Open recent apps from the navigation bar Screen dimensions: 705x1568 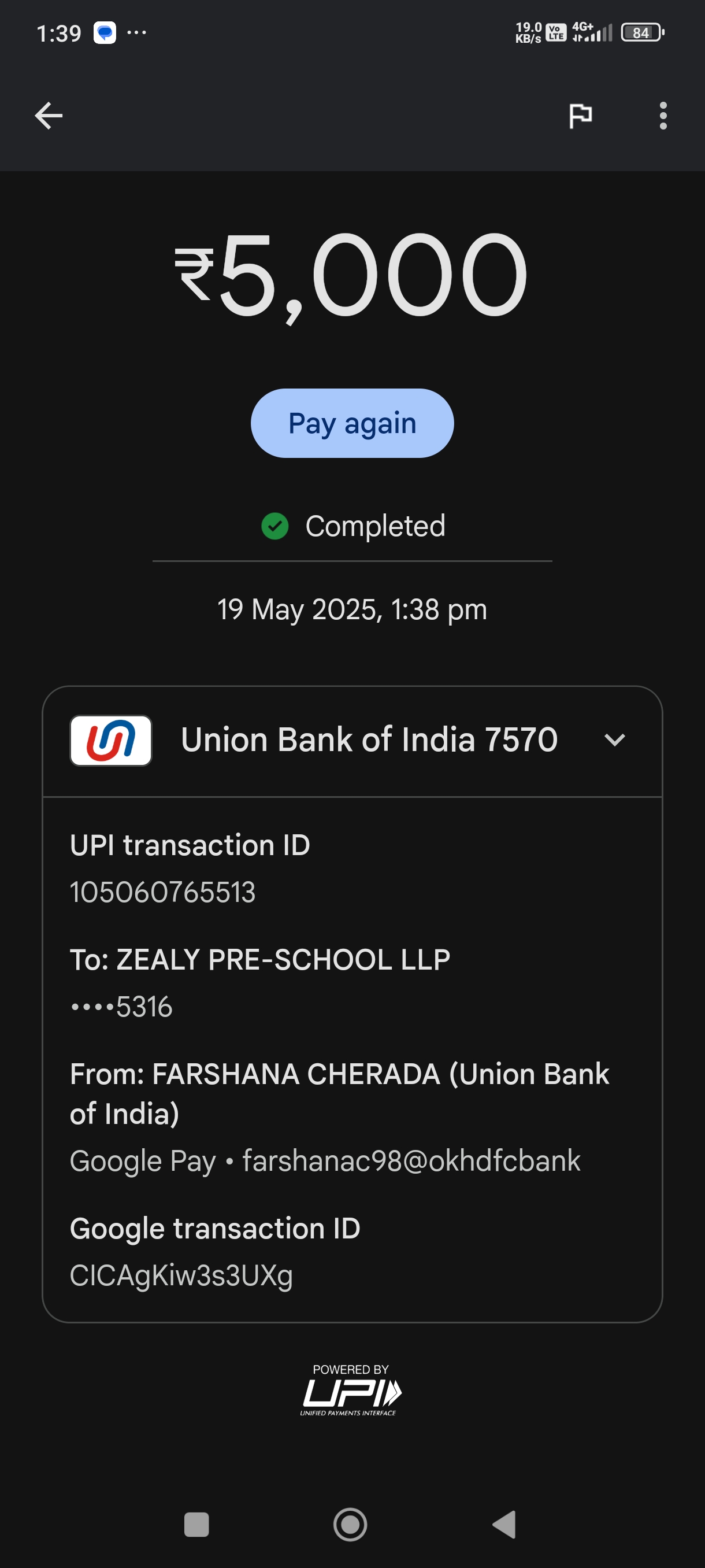[x=196, y=1525]
